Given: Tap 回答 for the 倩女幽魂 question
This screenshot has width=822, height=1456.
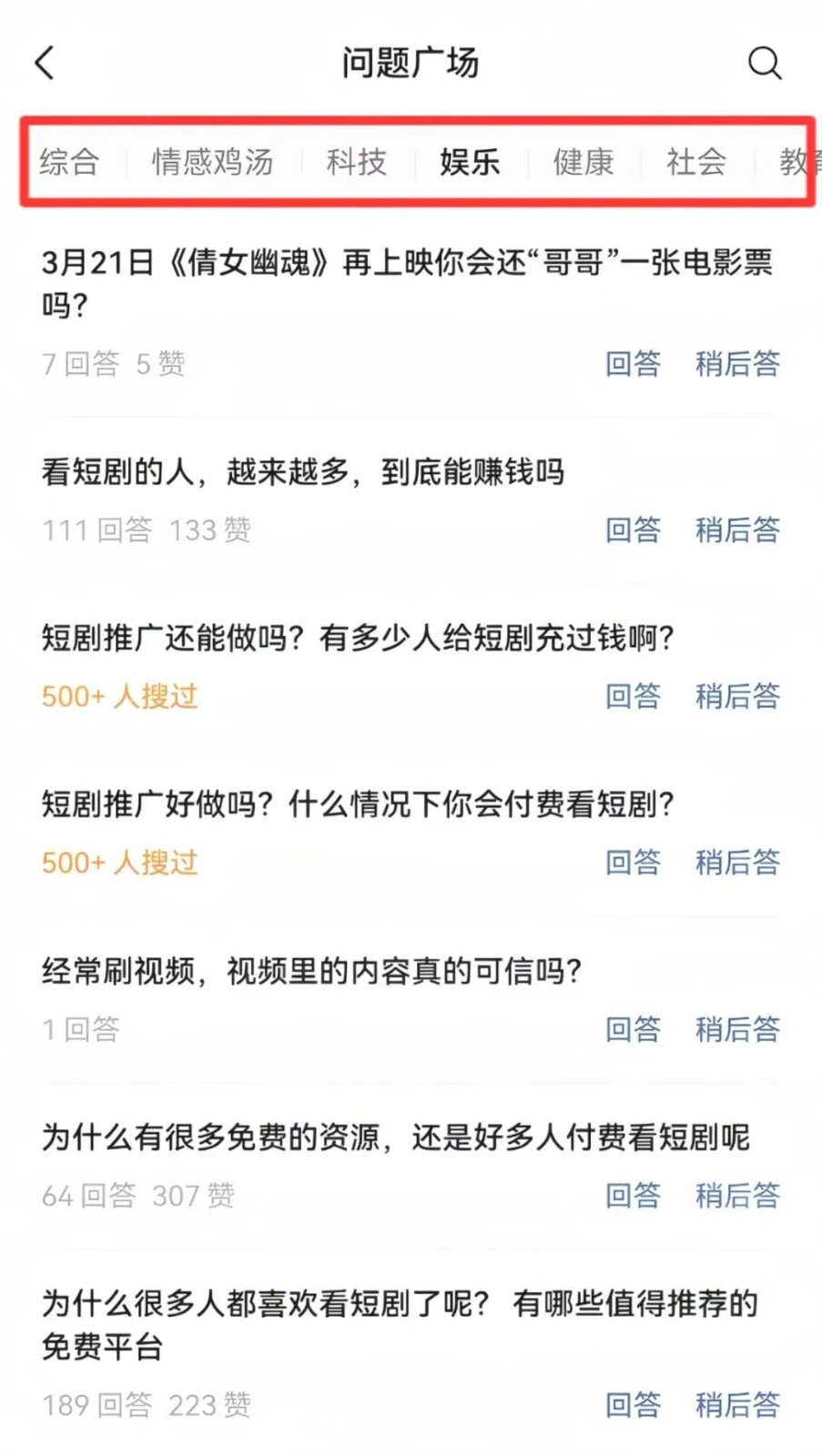Looking at the screenshot, I should 633,364.
